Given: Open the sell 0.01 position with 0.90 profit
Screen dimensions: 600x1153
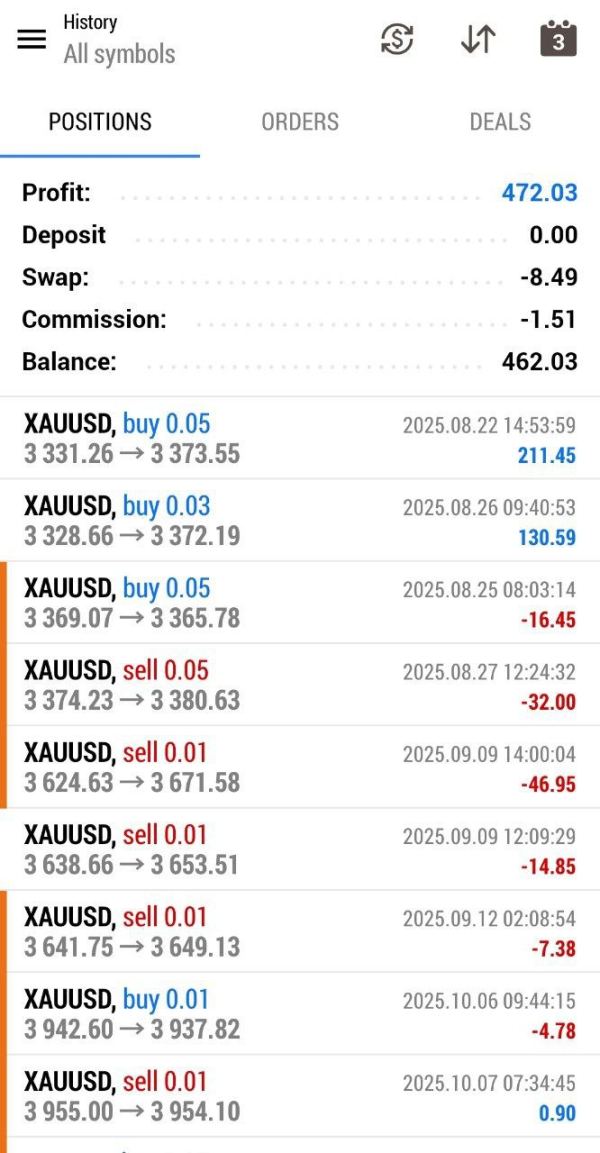Looking at the screenshot, I should click(300, 1095).
